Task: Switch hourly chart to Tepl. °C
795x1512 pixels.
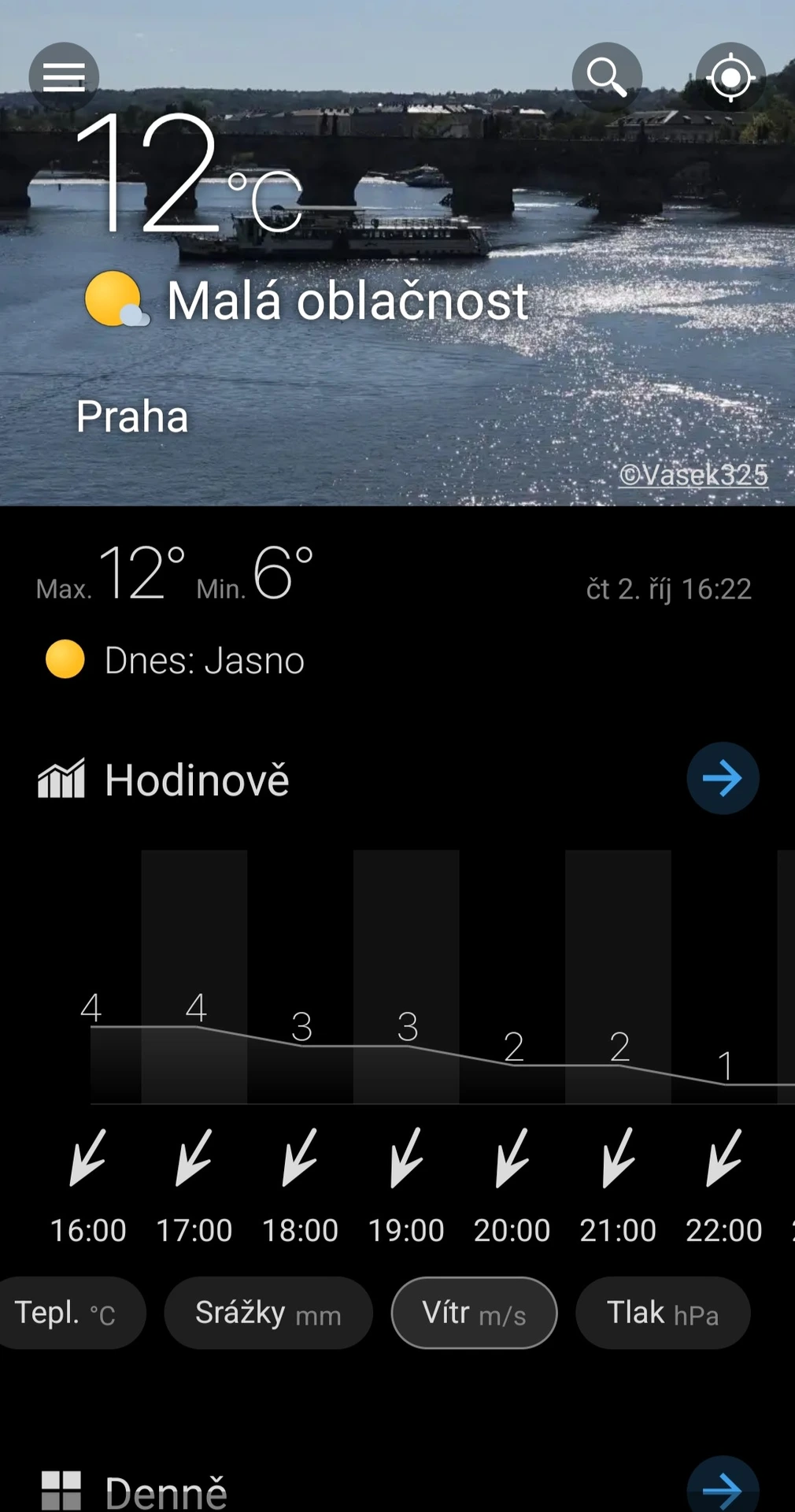Action: [x=67, y=1313]
